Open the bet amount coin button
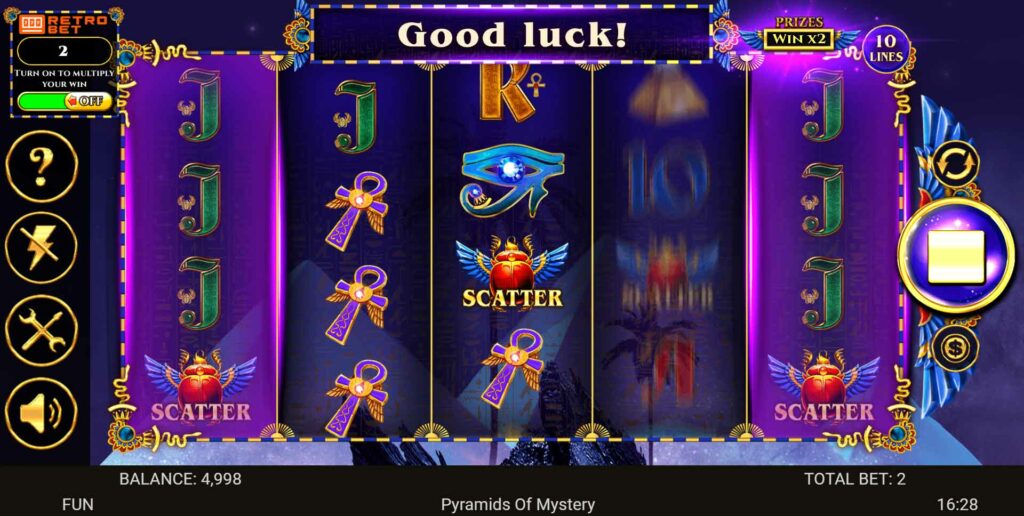 point(955,347)
